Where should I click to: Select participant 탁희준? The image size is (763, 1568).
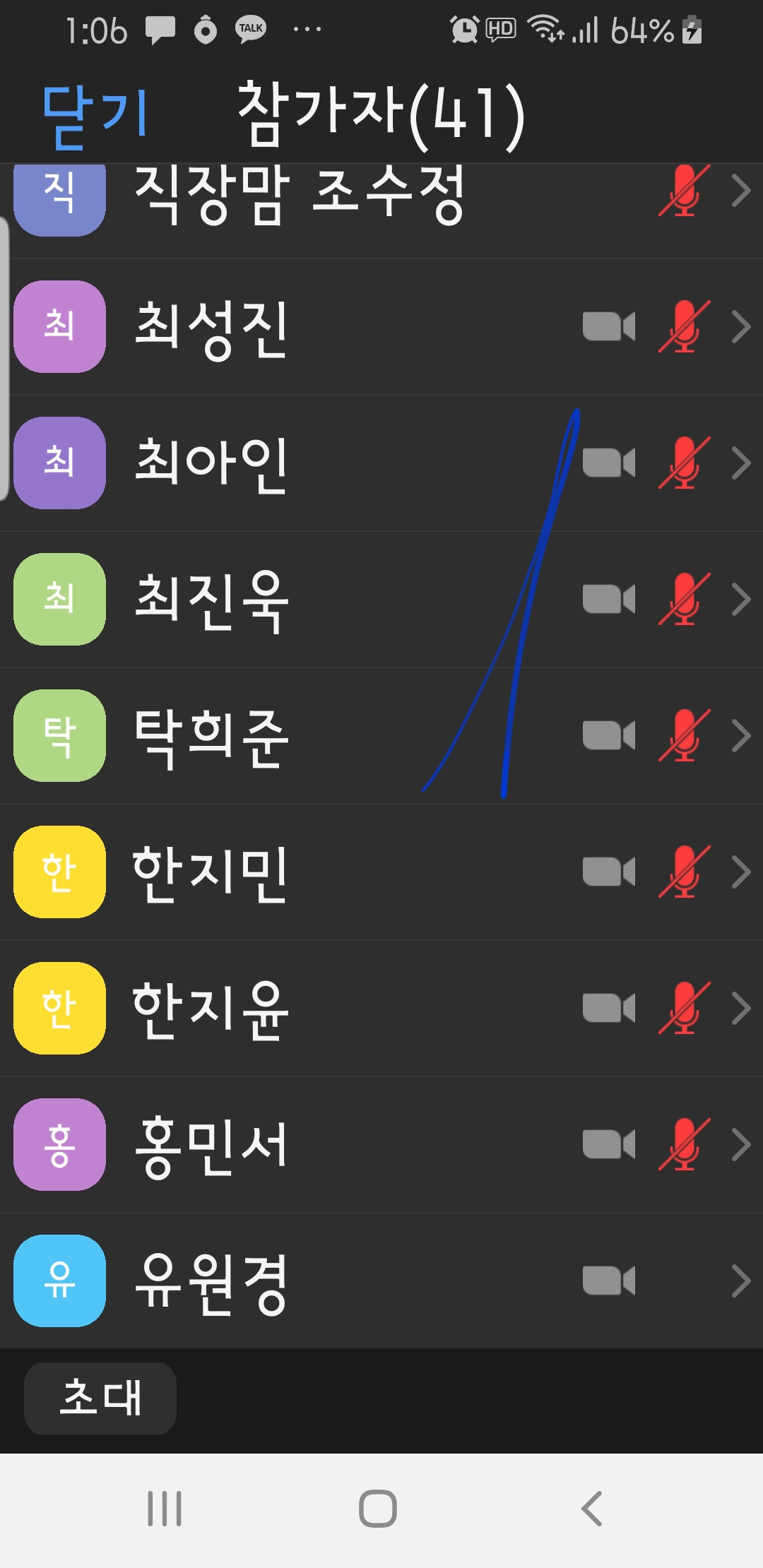pyautogui.click(x=212, y=736)
